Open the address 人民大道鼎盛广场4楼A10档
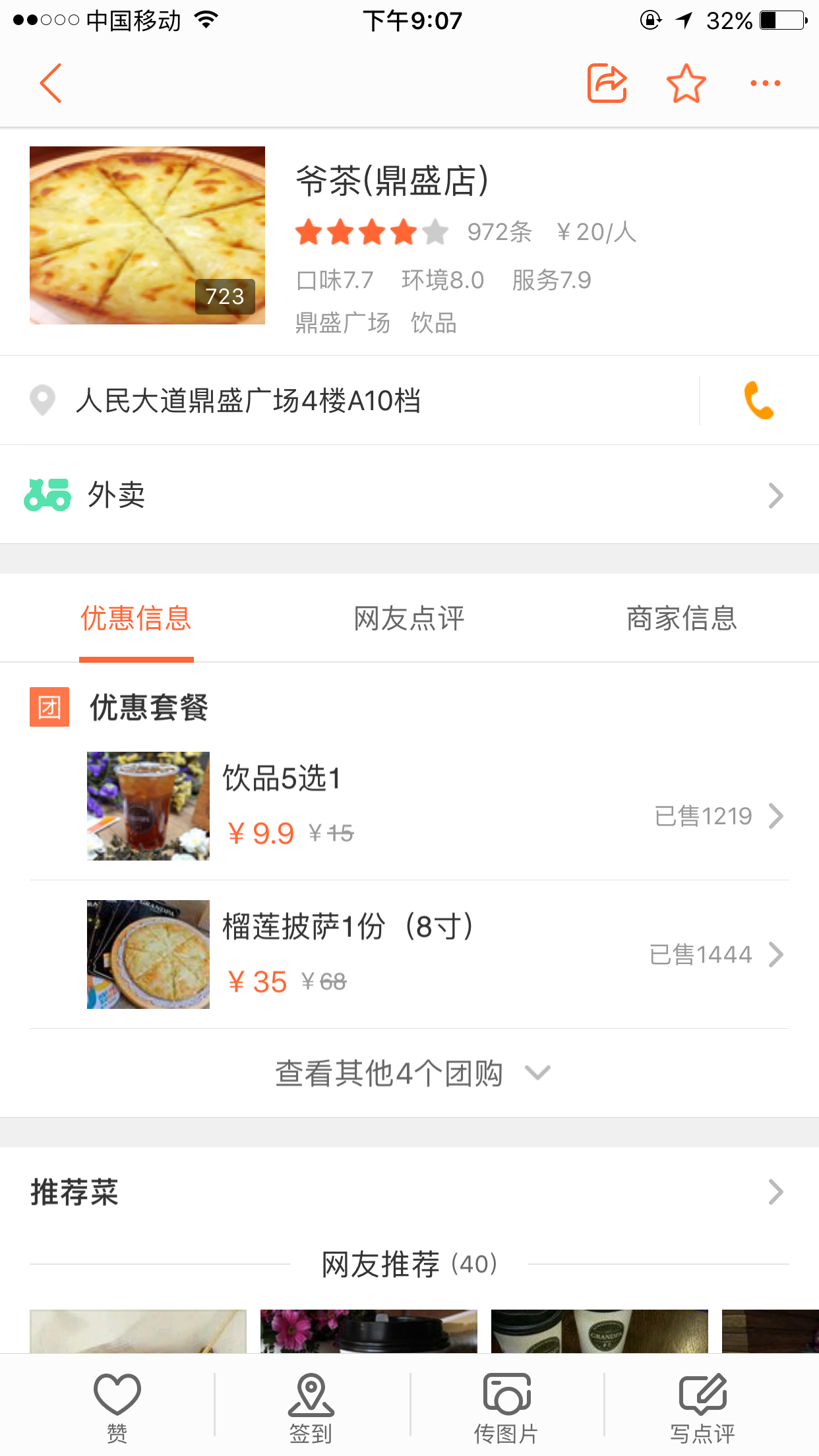Image resolution: width=819 pixels, height=1456 pixels. 248,401
